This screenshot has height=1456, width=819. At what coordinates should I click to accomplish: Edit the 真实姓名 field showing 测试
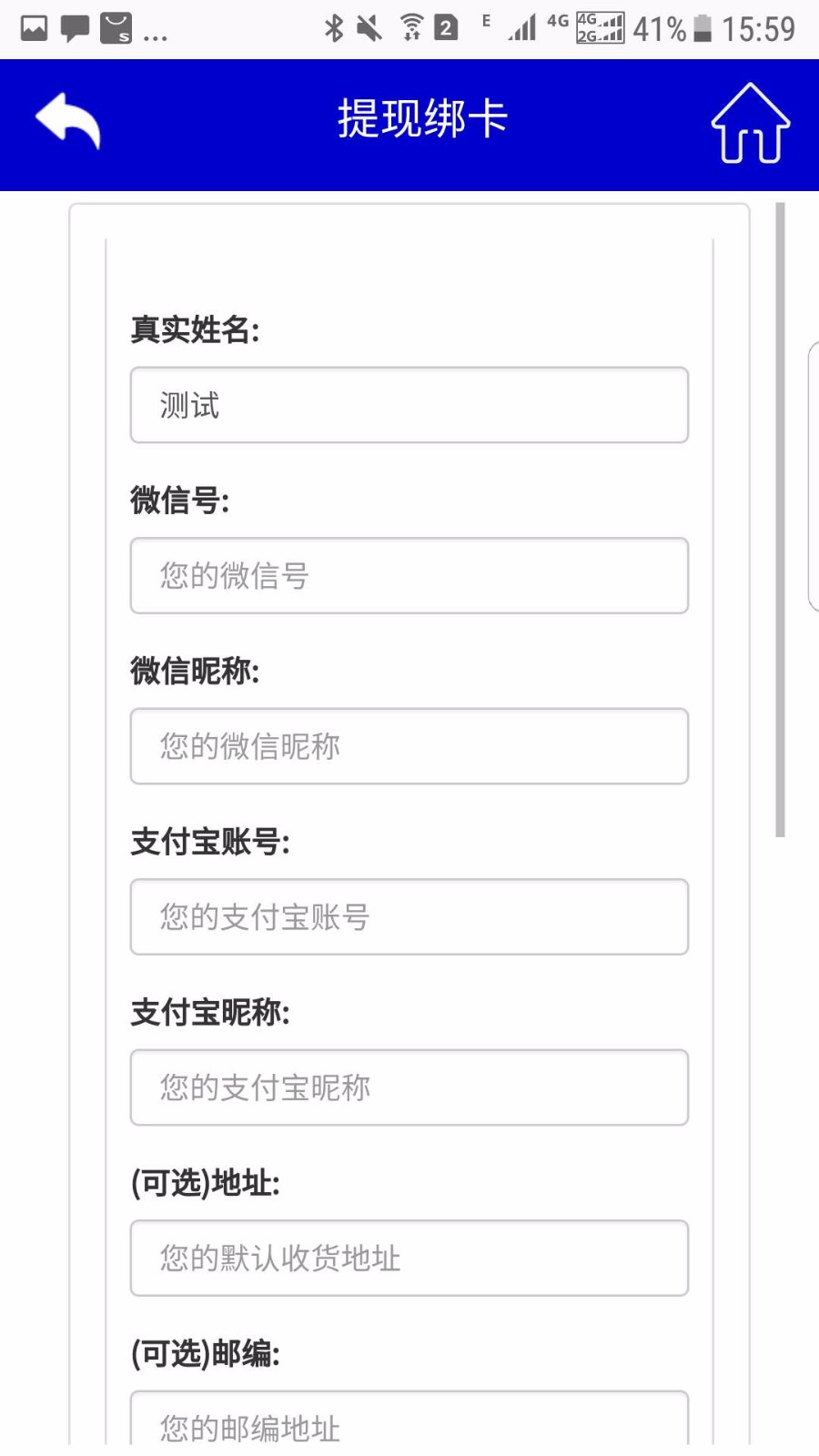click(409, 405)
